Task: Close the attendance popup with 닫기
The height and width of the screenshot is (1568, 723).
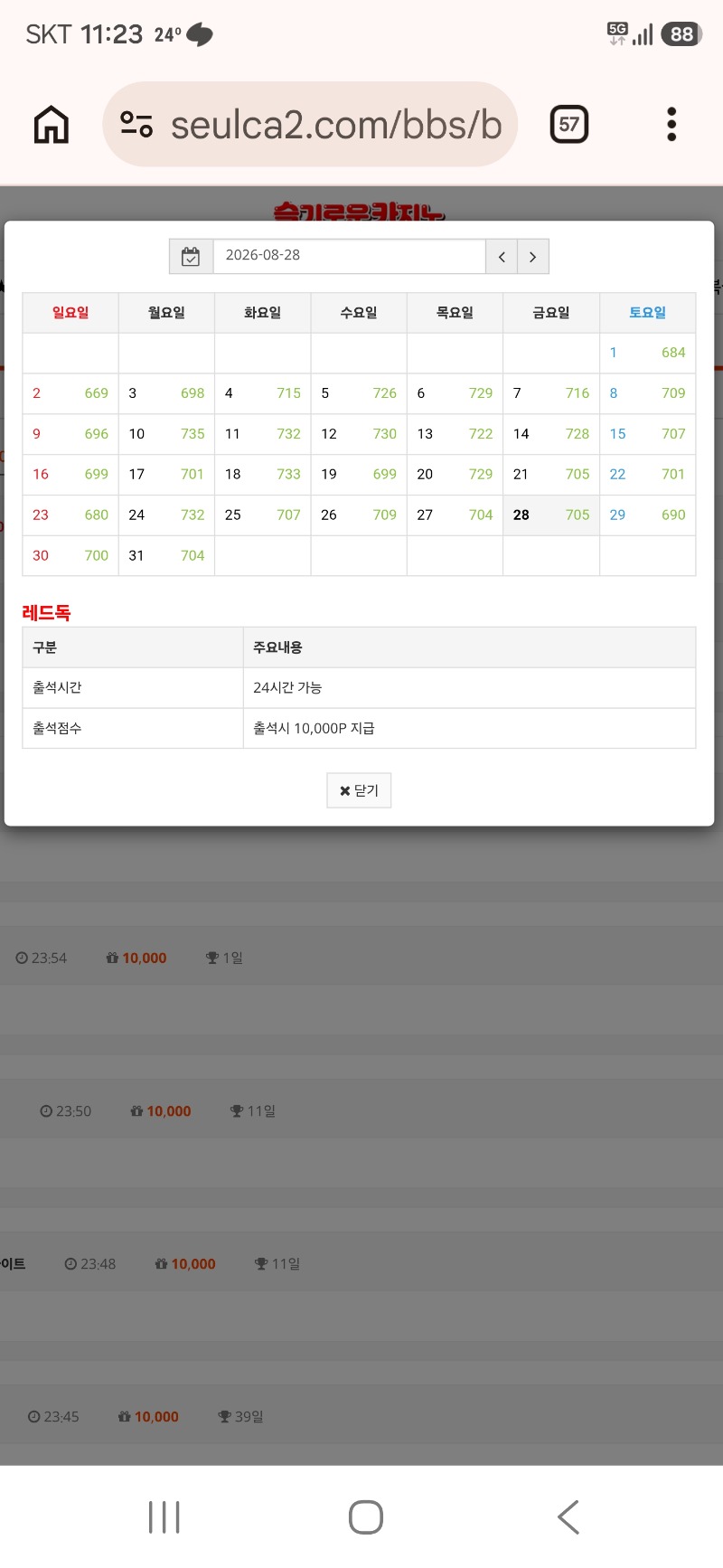Action: tap(359, 790)
